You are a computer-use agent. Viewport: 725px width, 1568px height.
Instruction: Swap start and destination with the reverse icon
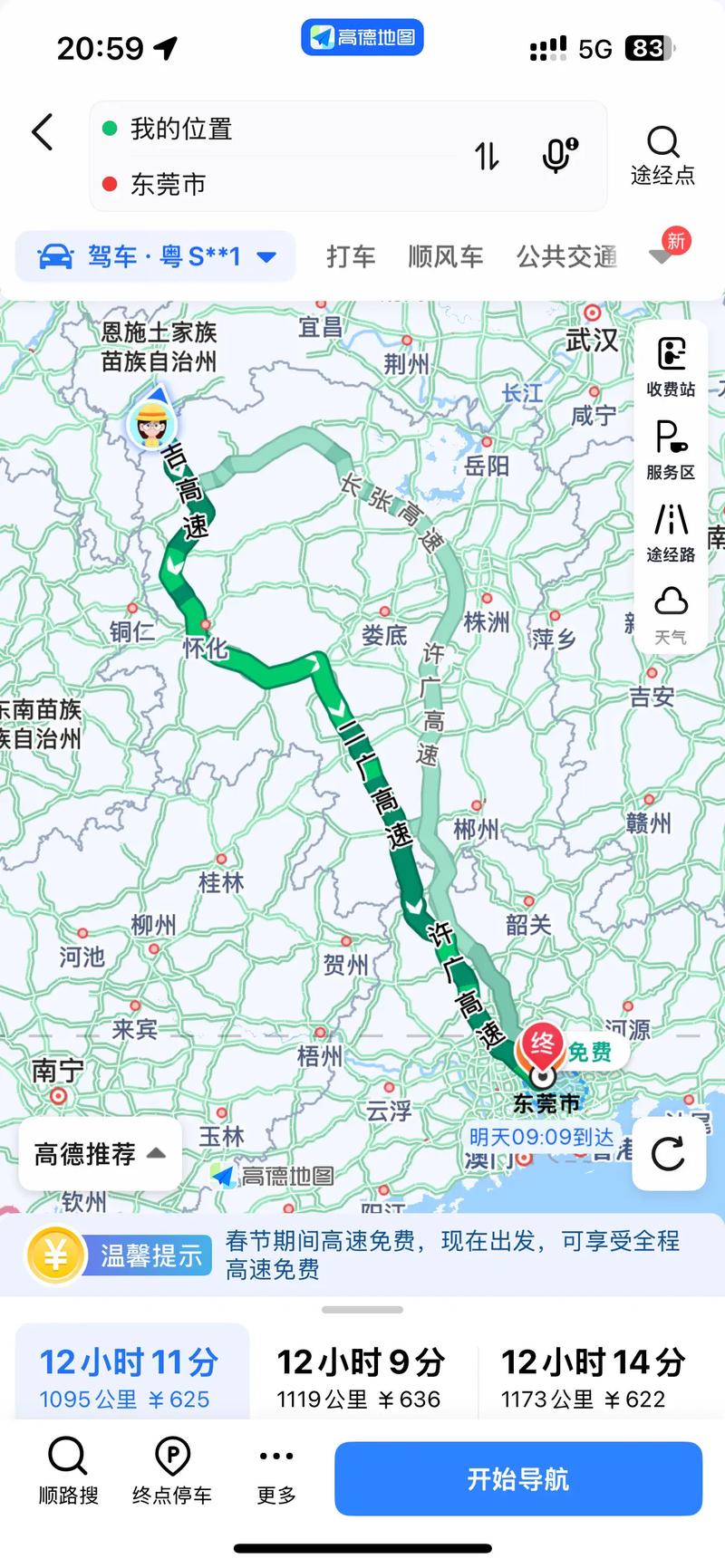(x=487, y=156)
